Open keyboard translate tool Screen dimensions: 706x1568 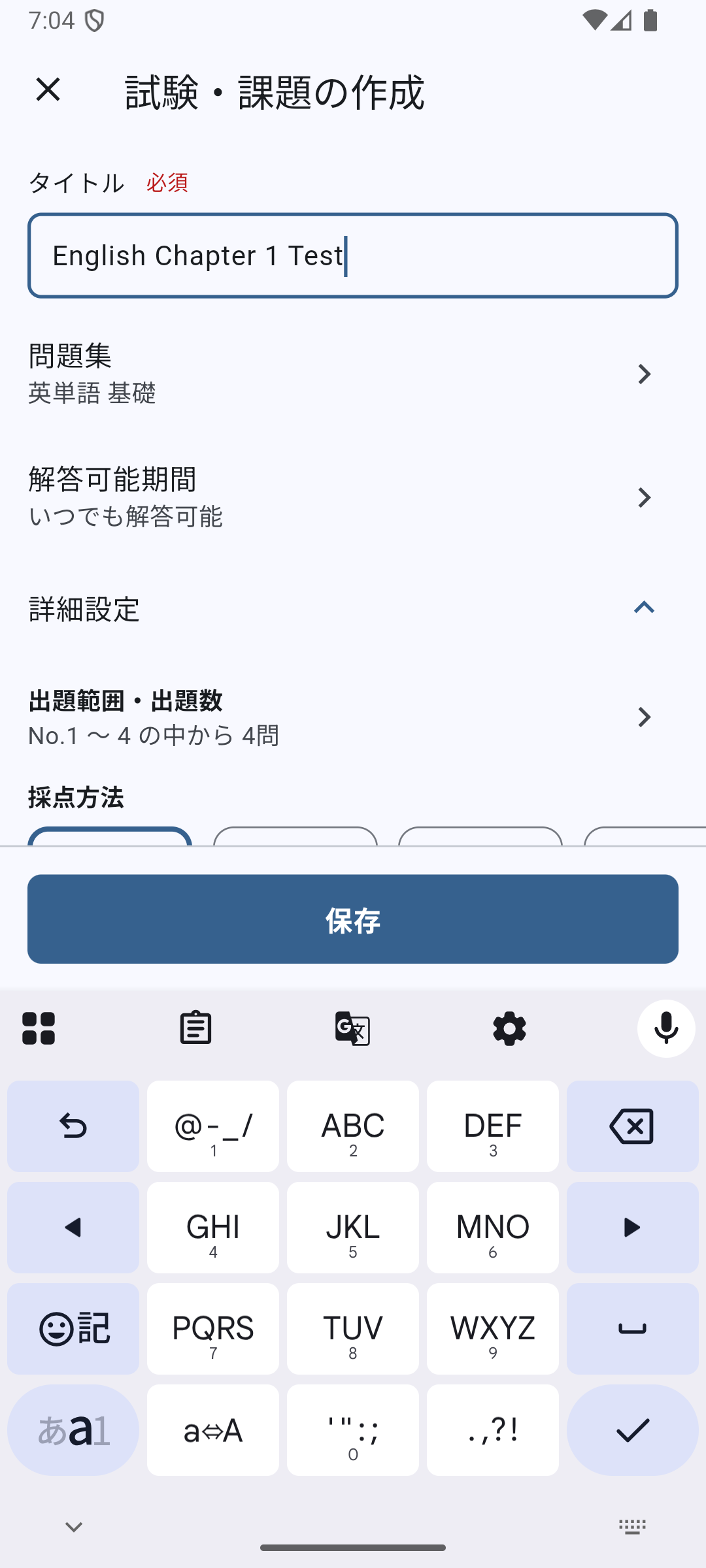click(x=352, y=1028)
